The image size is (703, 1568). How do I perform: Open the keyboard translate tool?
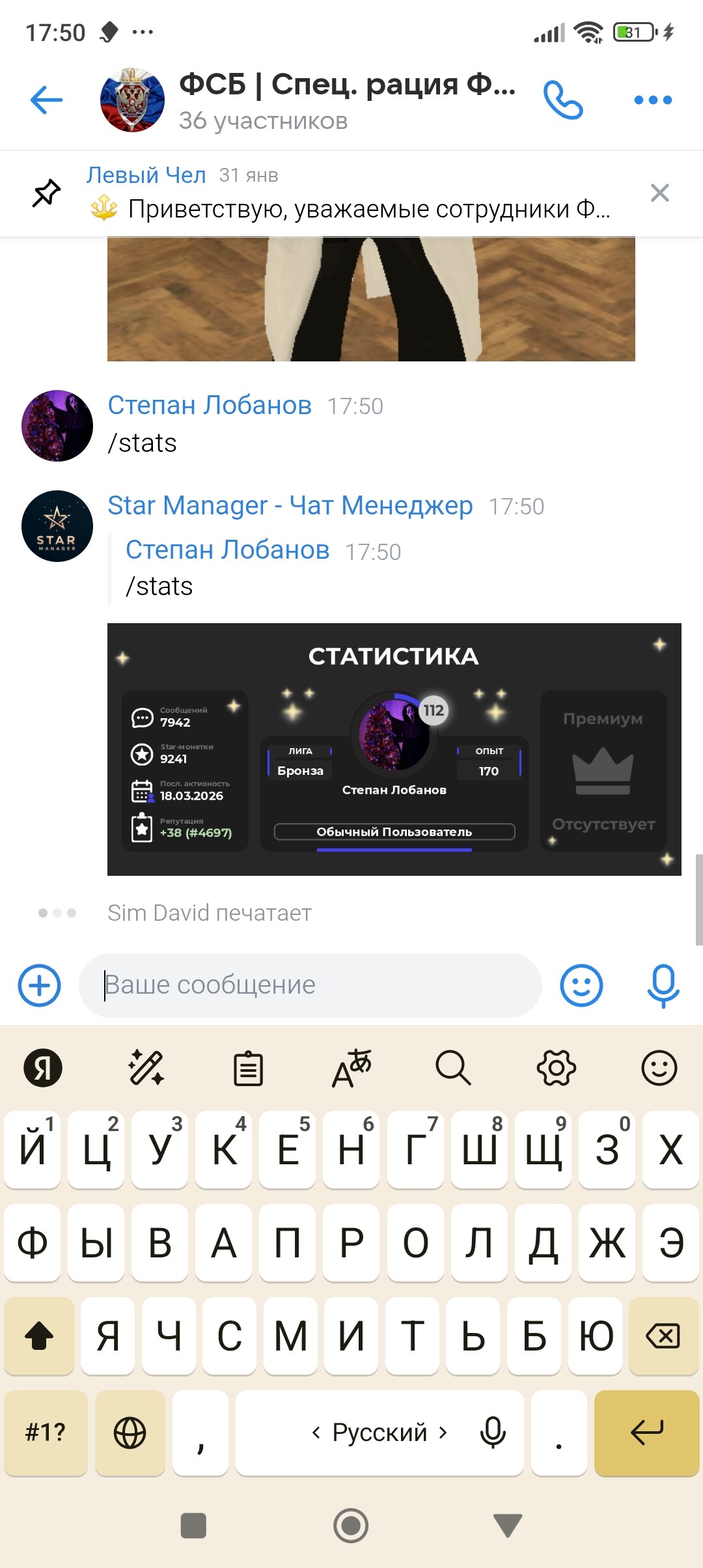(x=351, y=1068)
